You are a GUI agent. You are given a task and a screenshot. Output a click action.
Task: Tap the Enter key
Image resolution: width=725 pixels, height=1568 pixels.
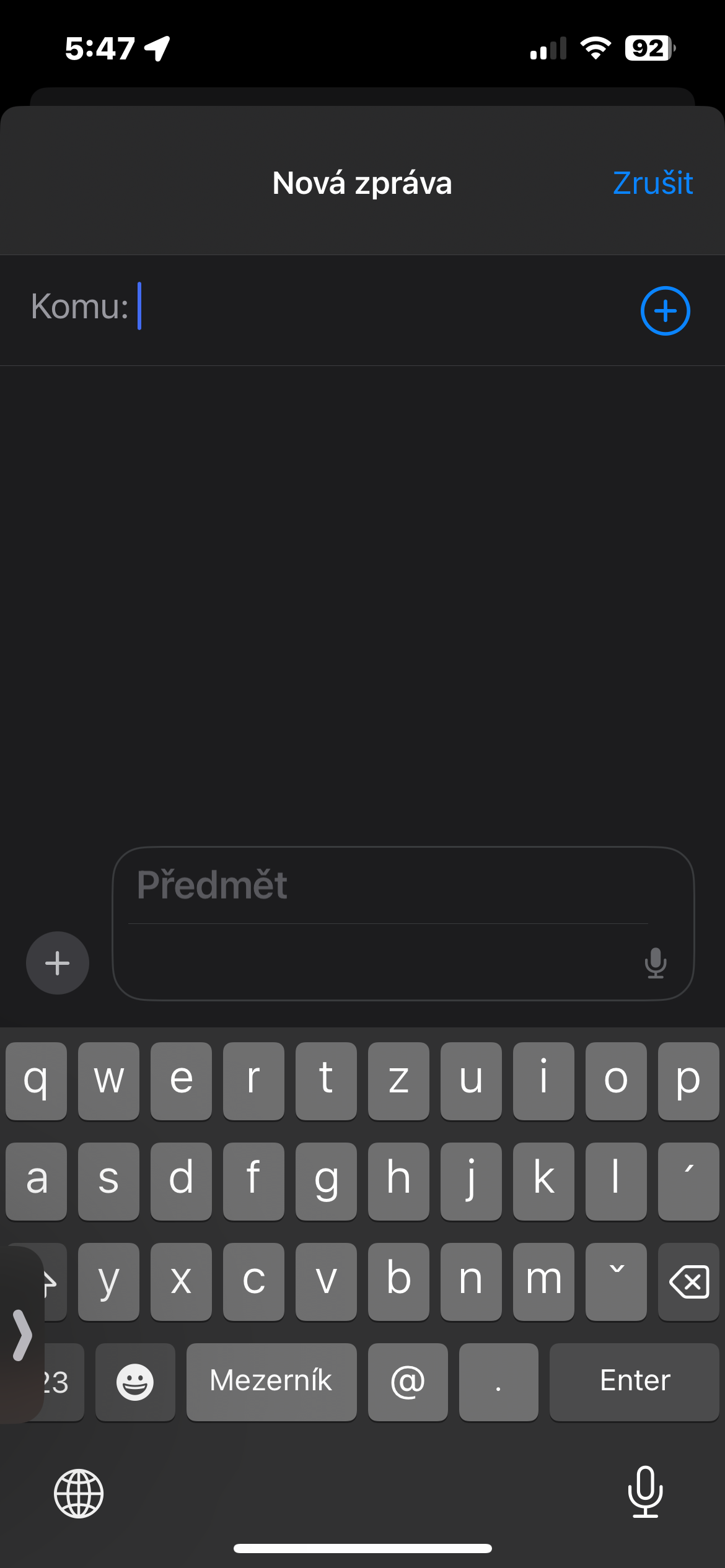click(x=635, y=1382)
